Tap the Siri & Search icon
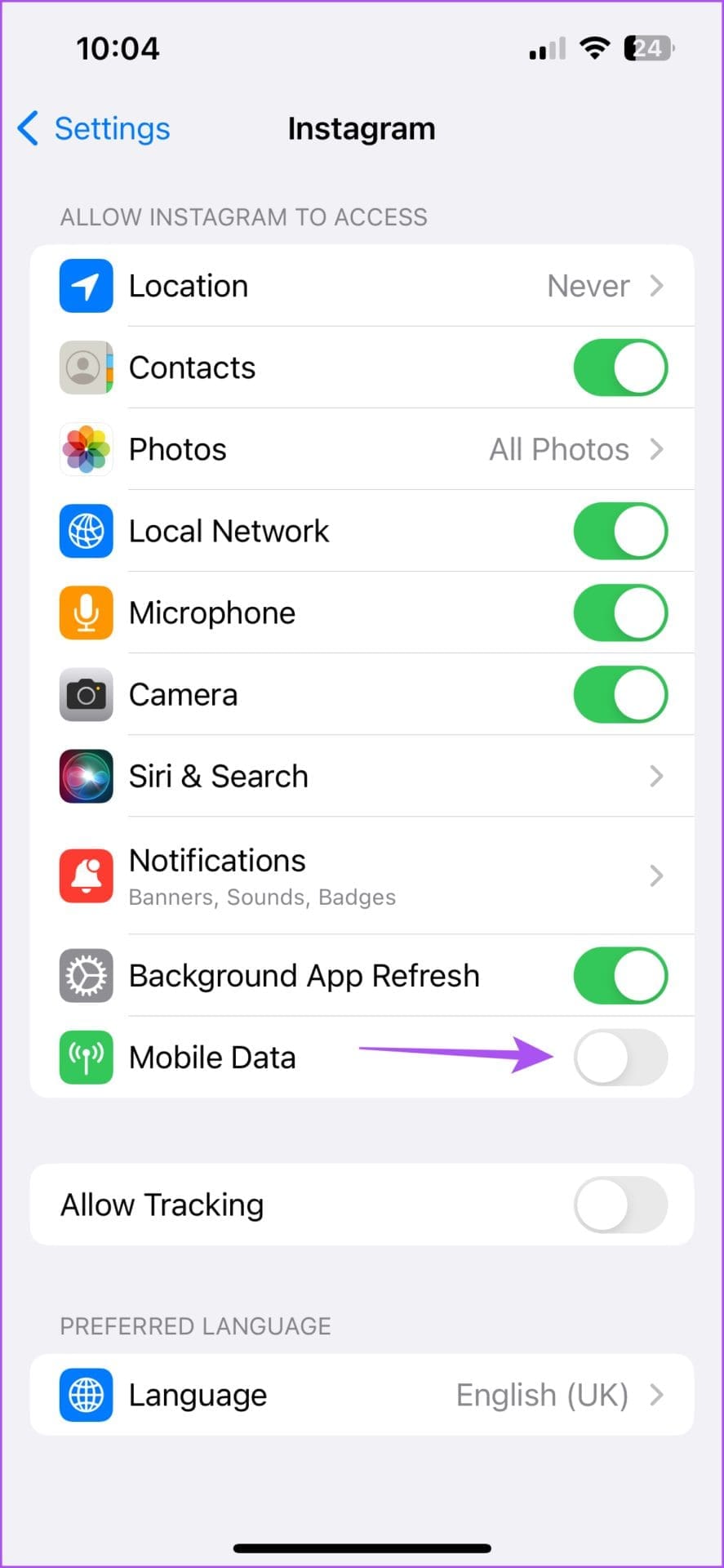The width and height of the screenshot is (724, 1568). [x=86, y=776]
